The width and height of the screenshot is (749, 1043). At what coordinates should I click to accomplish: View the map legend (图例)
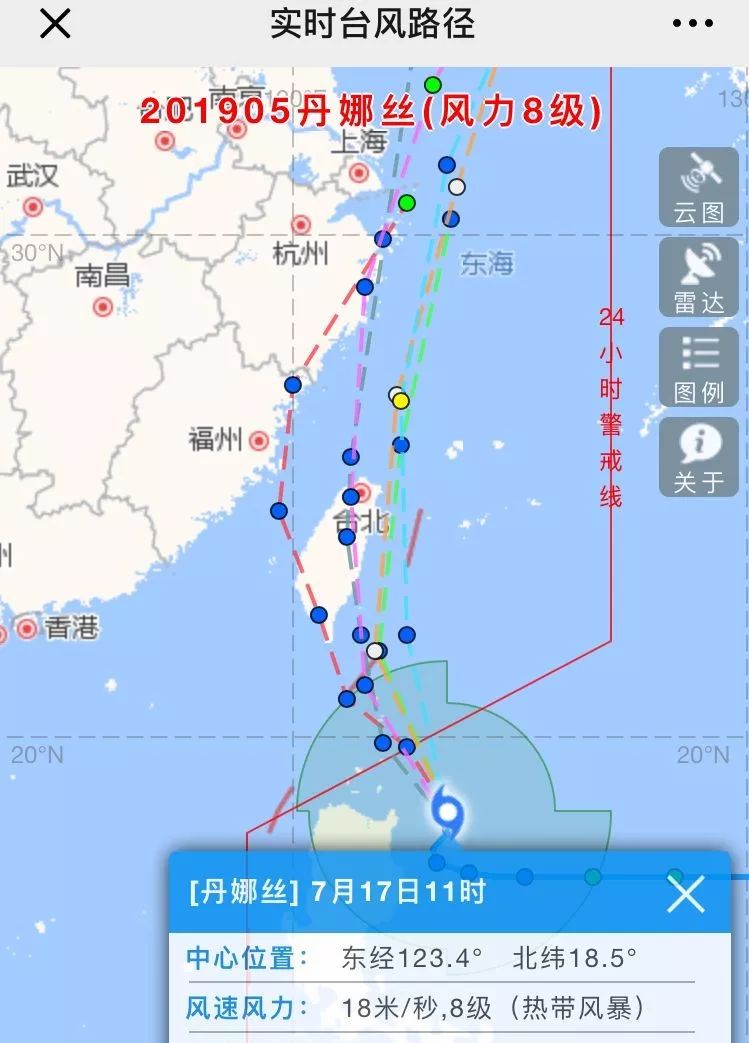[699, 367]
